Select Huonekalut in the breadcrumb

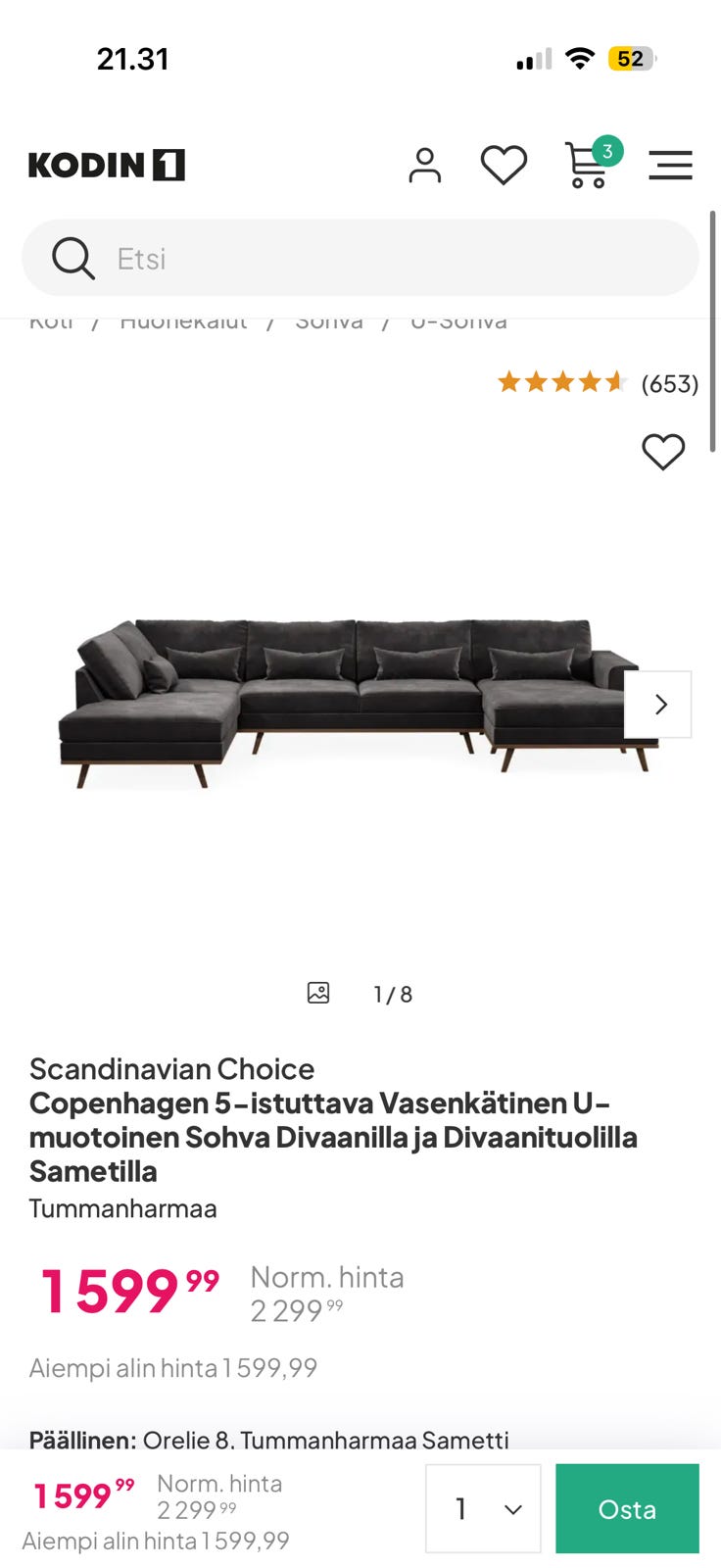pyautogui.click(x=182, y=319)
